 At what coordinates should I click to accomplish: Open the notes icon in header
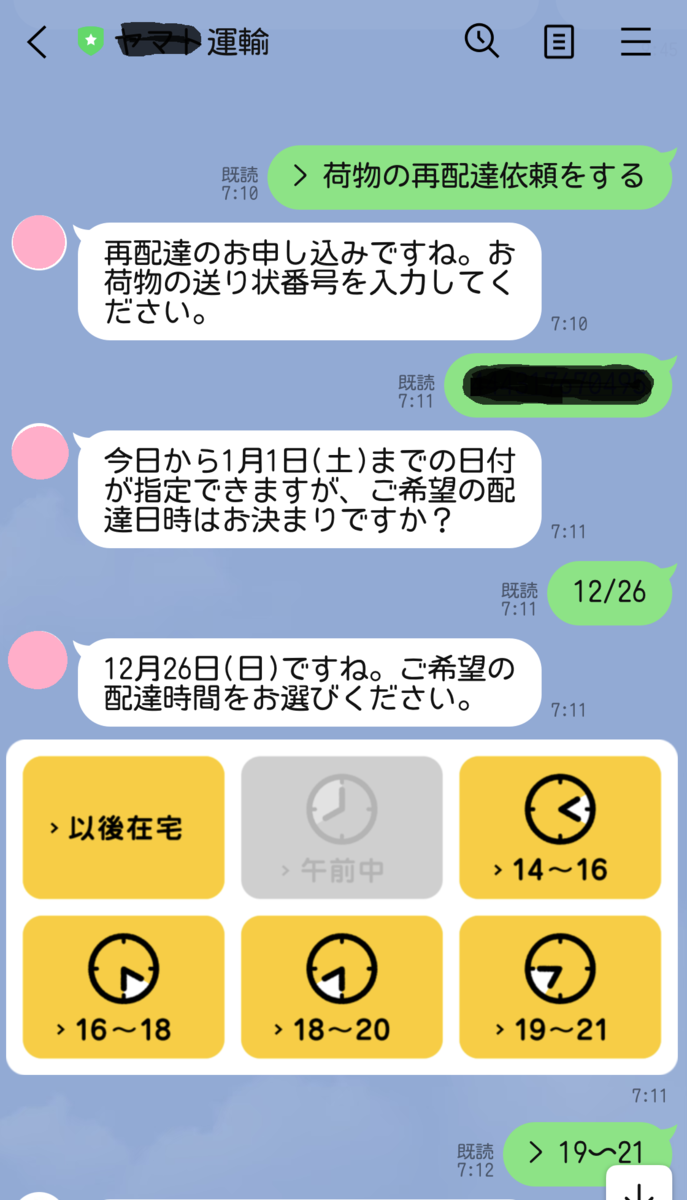click(x=559, y=42)
